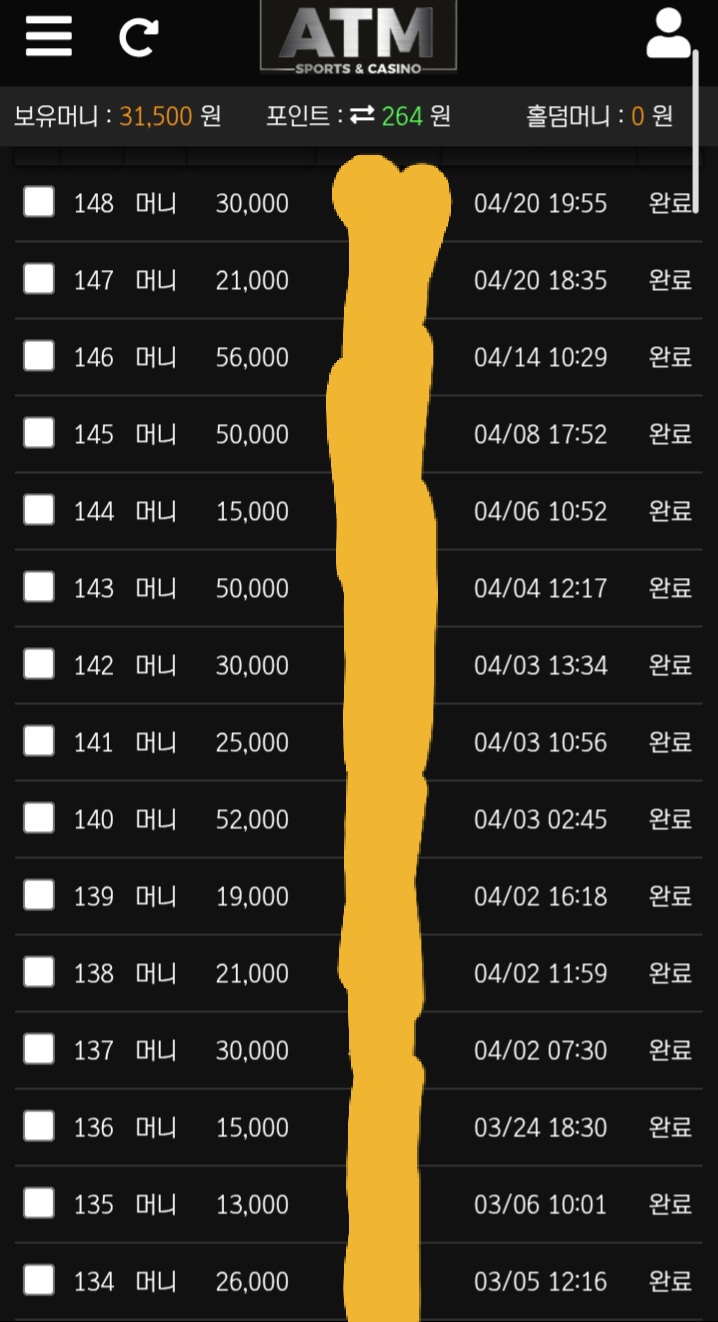Check entry 142's checkbox
This screenshot has width=718, height=1322.
(x=39, y=665)
